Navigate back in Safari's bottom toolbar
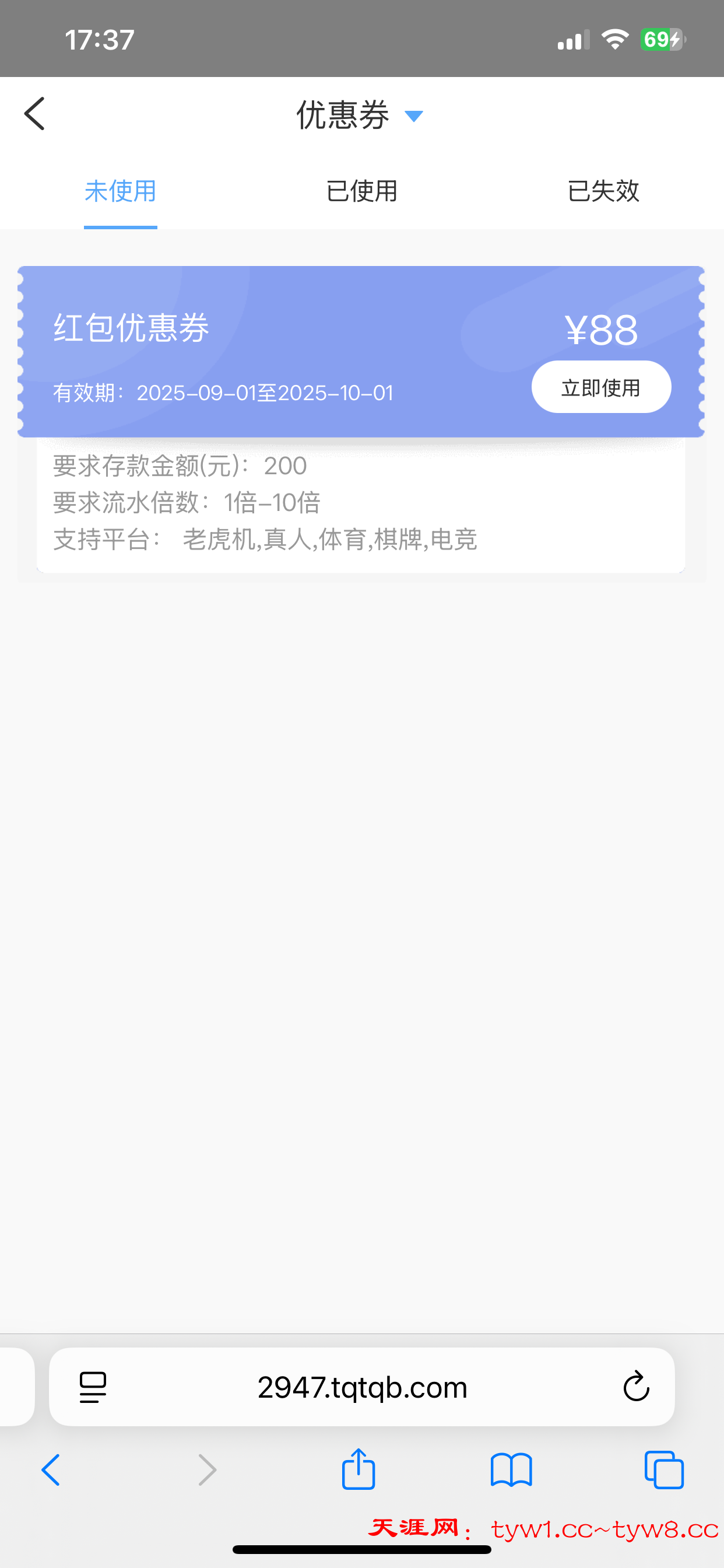 click(51, 1470)
